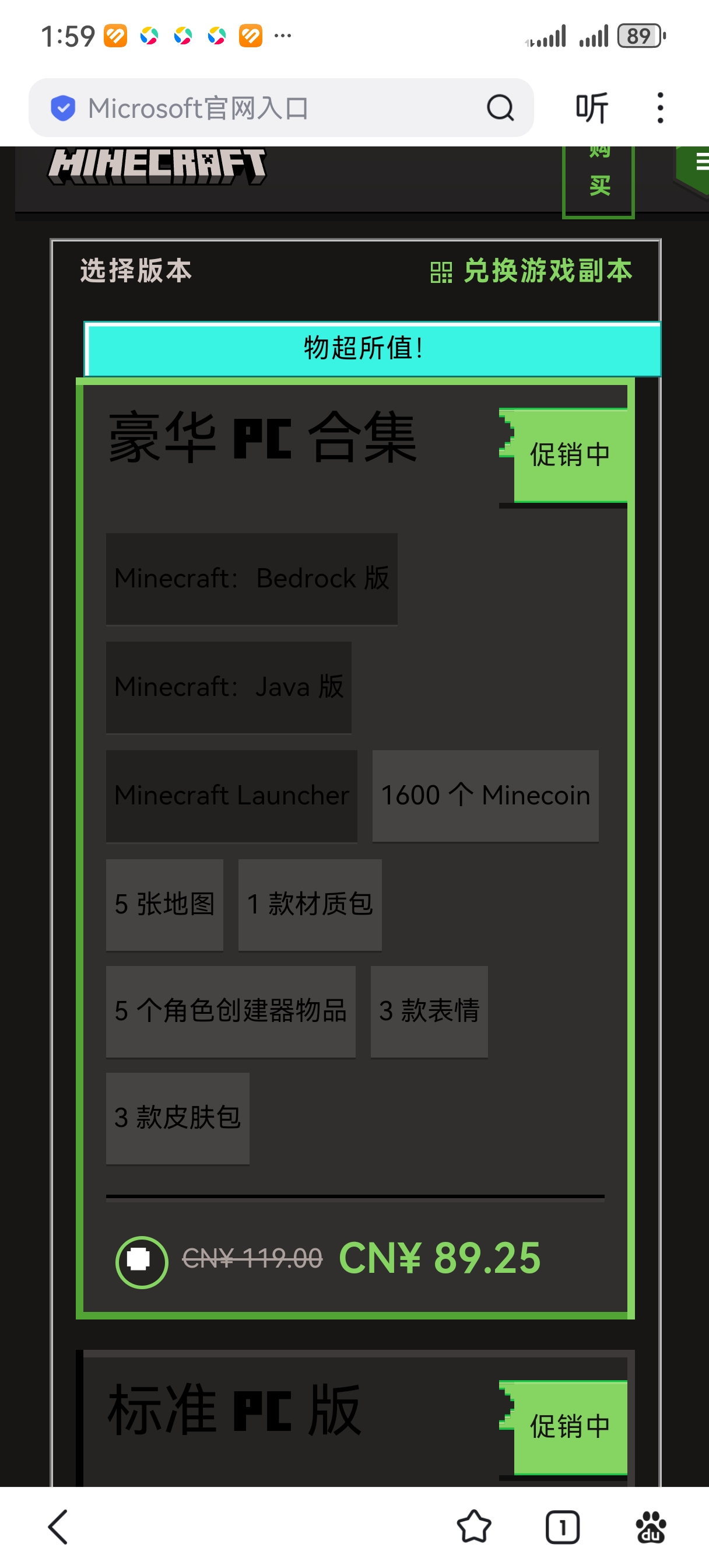The height and width of the screenshot is (1568, 709).
Task: Select the 豪华 PC 合集 radio button
Action: click(141, 1262)
